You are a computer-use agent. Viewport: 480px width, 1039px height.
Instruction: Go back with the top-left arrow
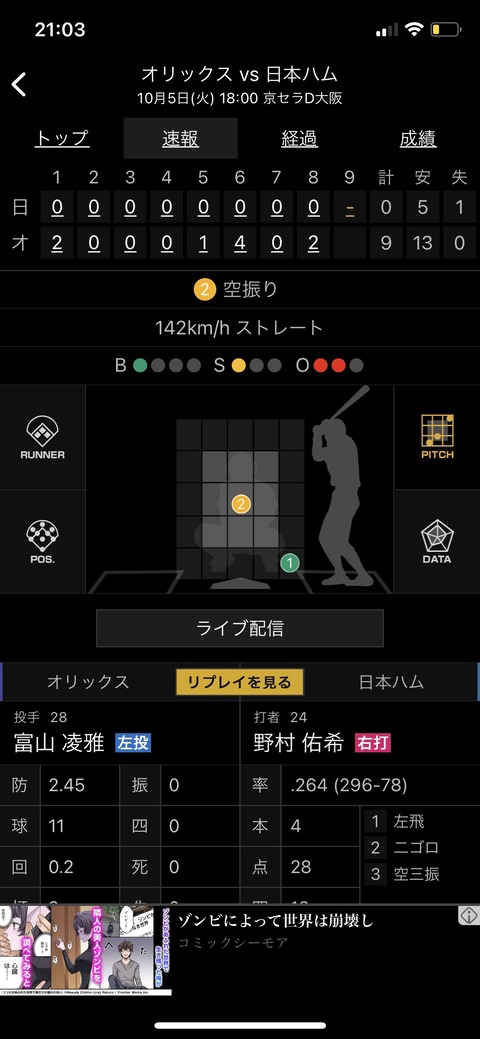[19, 85]
